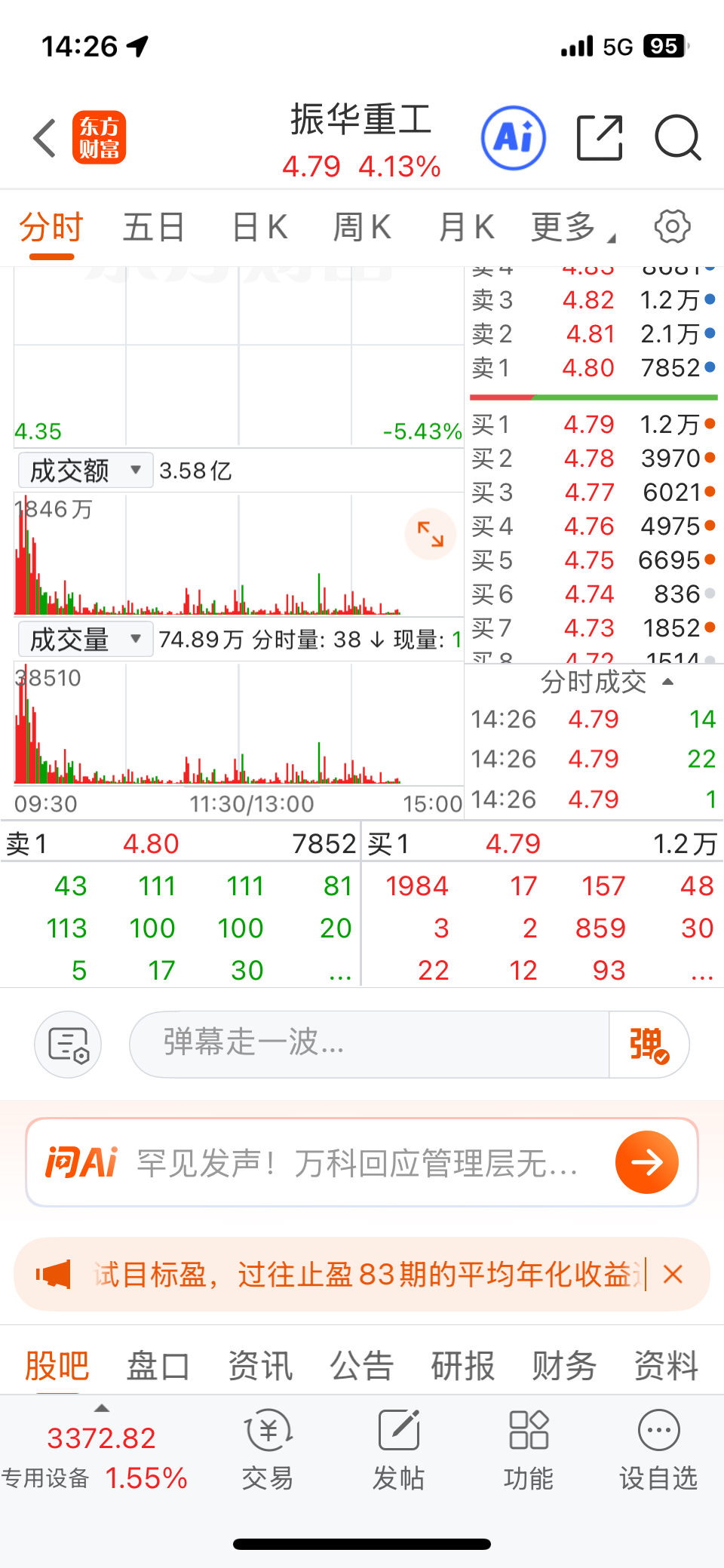Share this stock page

click(600, 138)
